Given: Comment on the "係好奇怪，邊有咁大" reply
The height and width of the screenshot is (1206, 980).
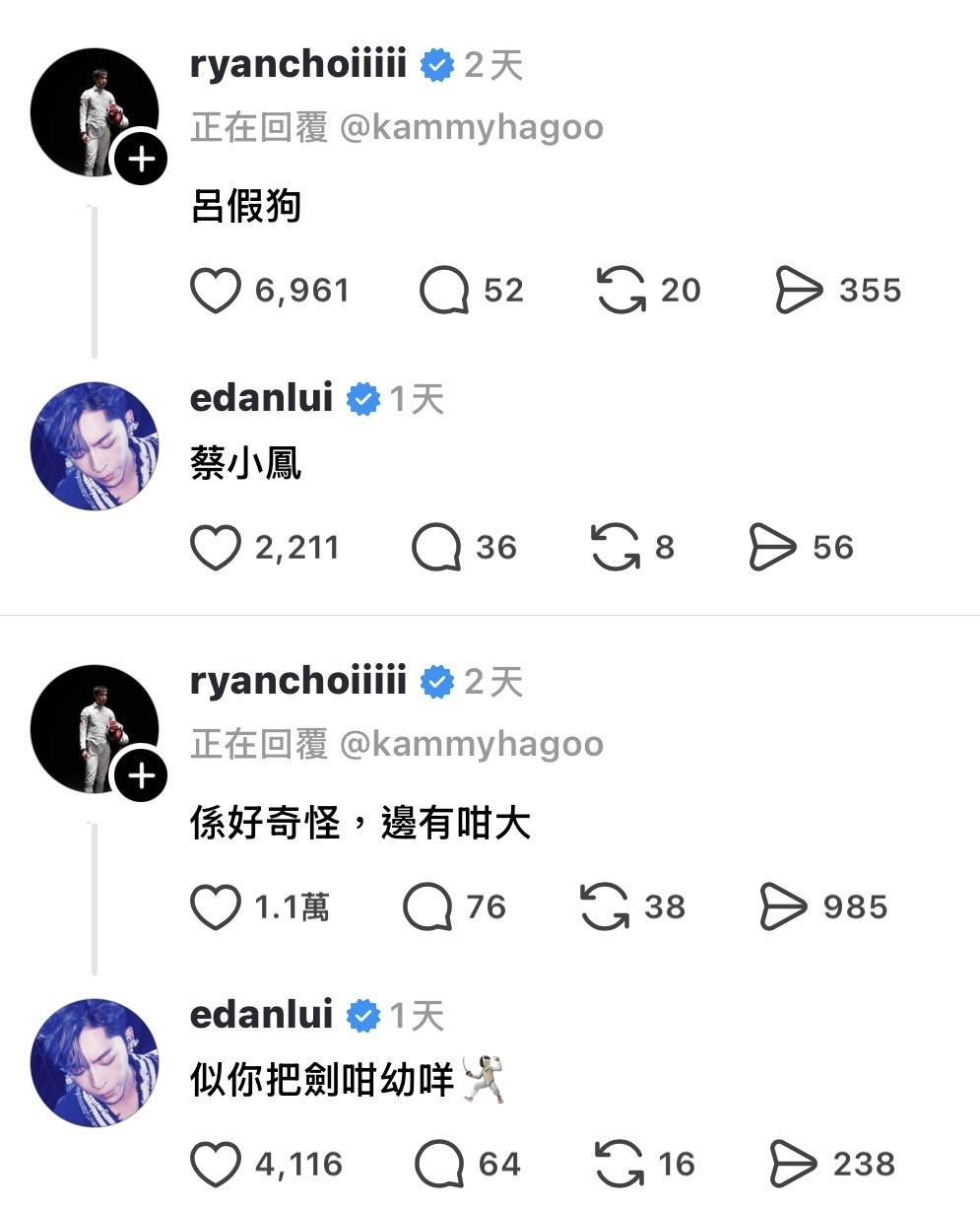Looking at the screenshot, I should click(428, 907).
